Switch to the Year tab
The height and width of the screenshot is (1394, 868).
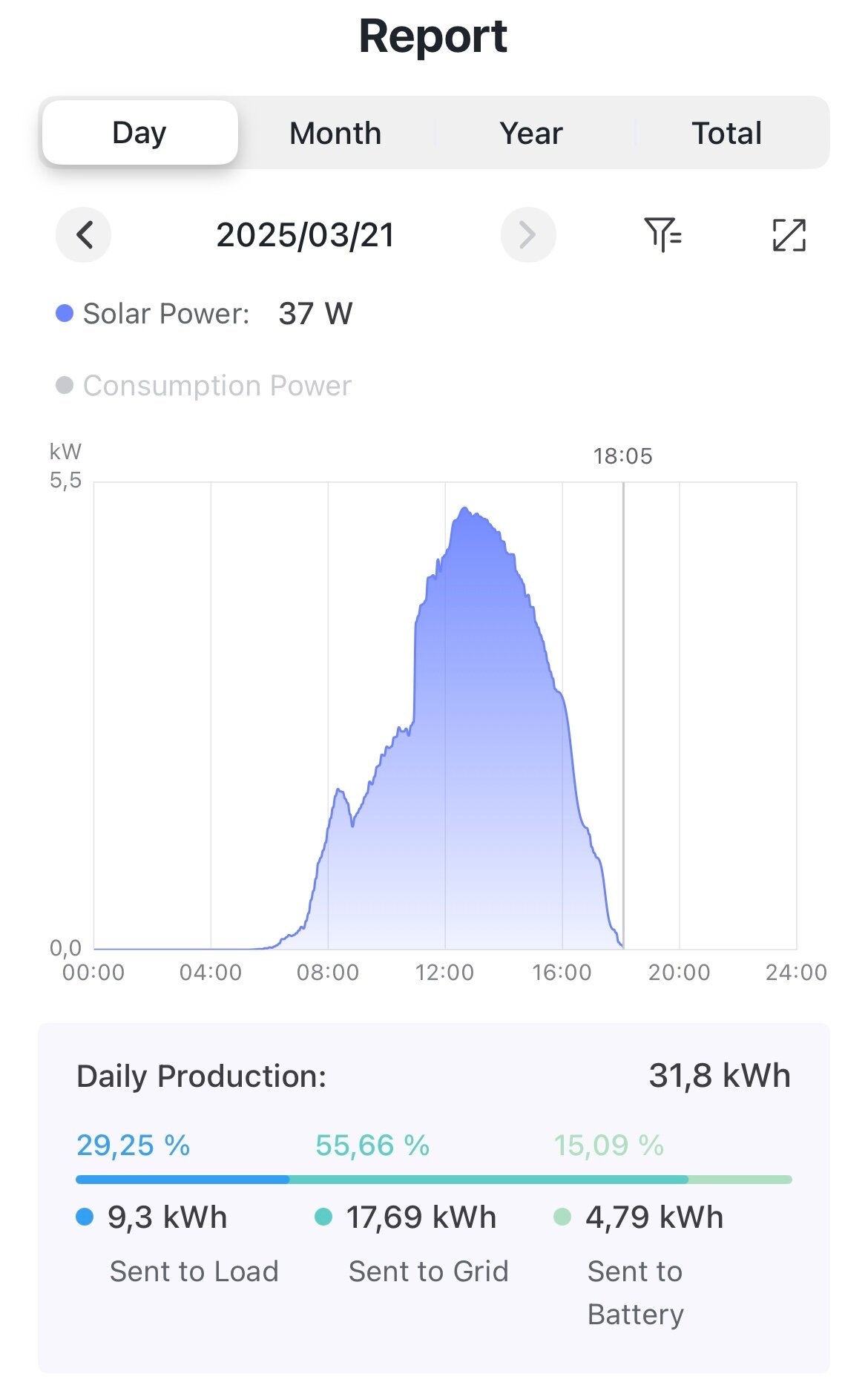pos(531,134)
